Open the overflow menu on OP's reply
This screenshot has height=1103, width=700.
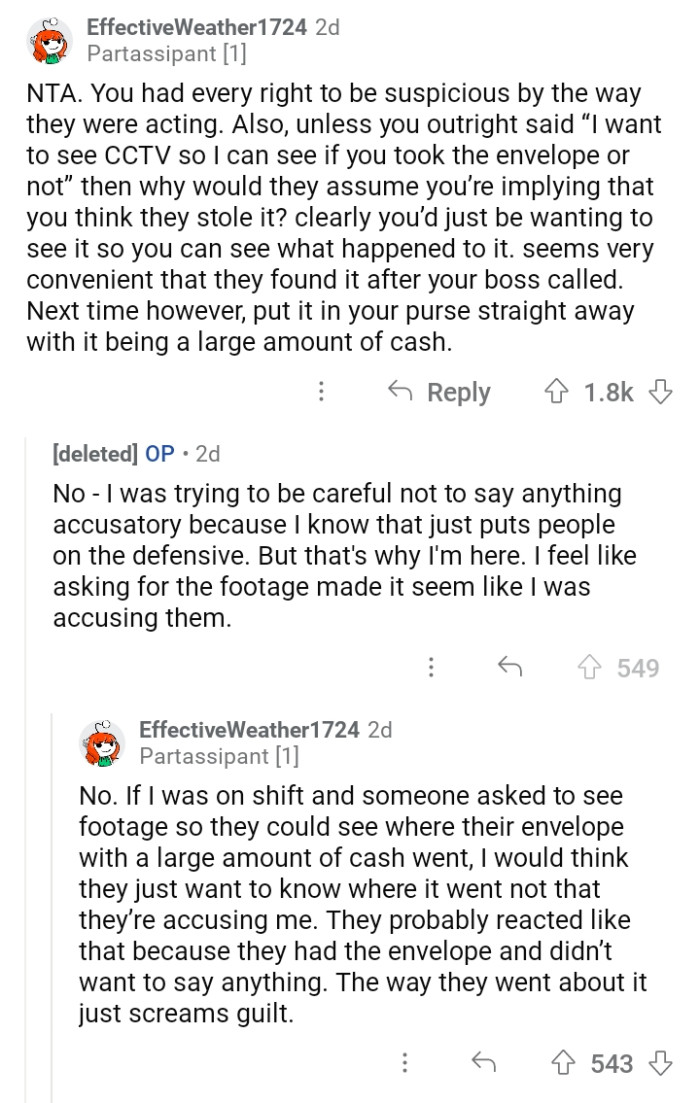click(431, 667)
